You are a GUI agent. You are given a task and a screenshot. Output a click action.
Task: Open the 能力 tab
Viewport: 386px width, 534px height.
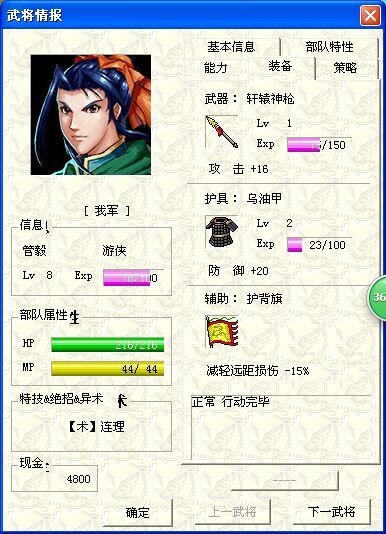[x=216, y=68]
